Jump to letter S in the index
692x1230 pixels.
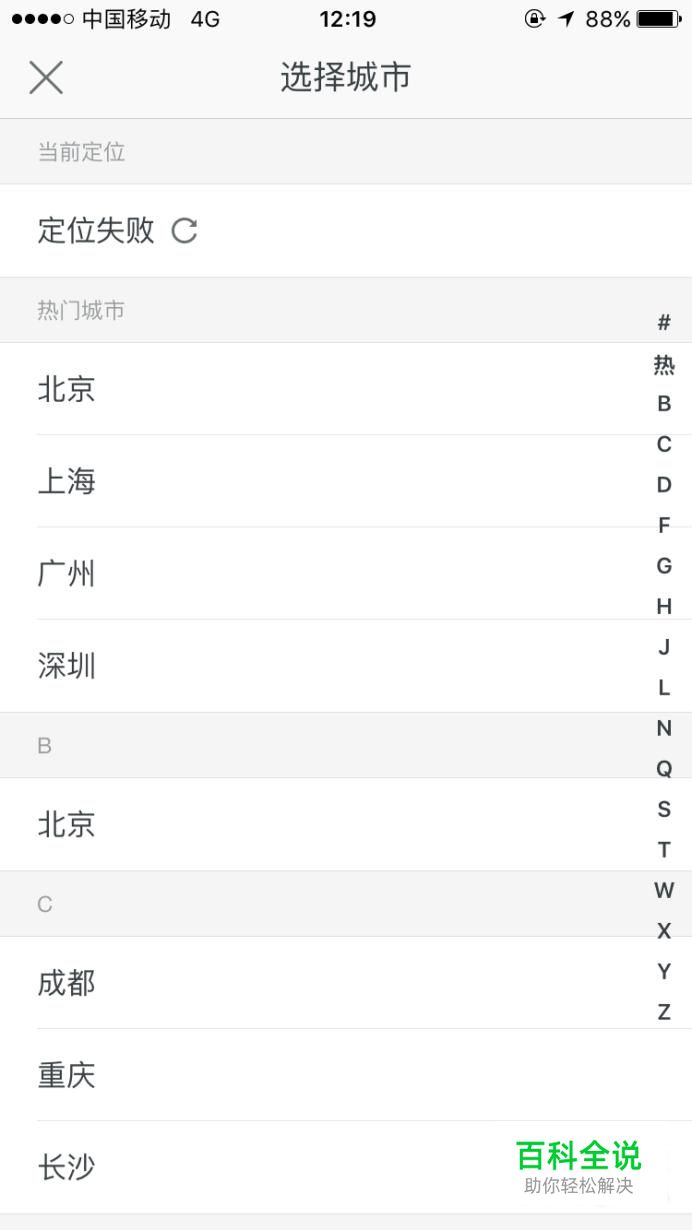tap(664, 809)
